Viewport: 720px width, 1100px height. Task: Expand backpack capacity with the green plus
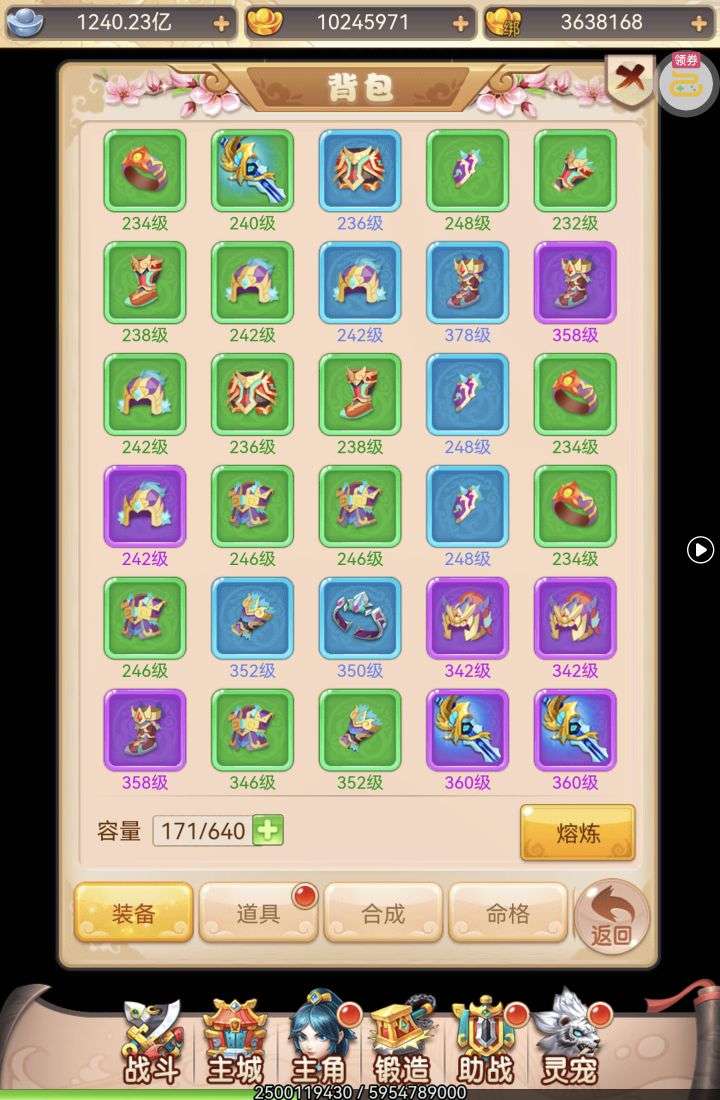[268, 830]
